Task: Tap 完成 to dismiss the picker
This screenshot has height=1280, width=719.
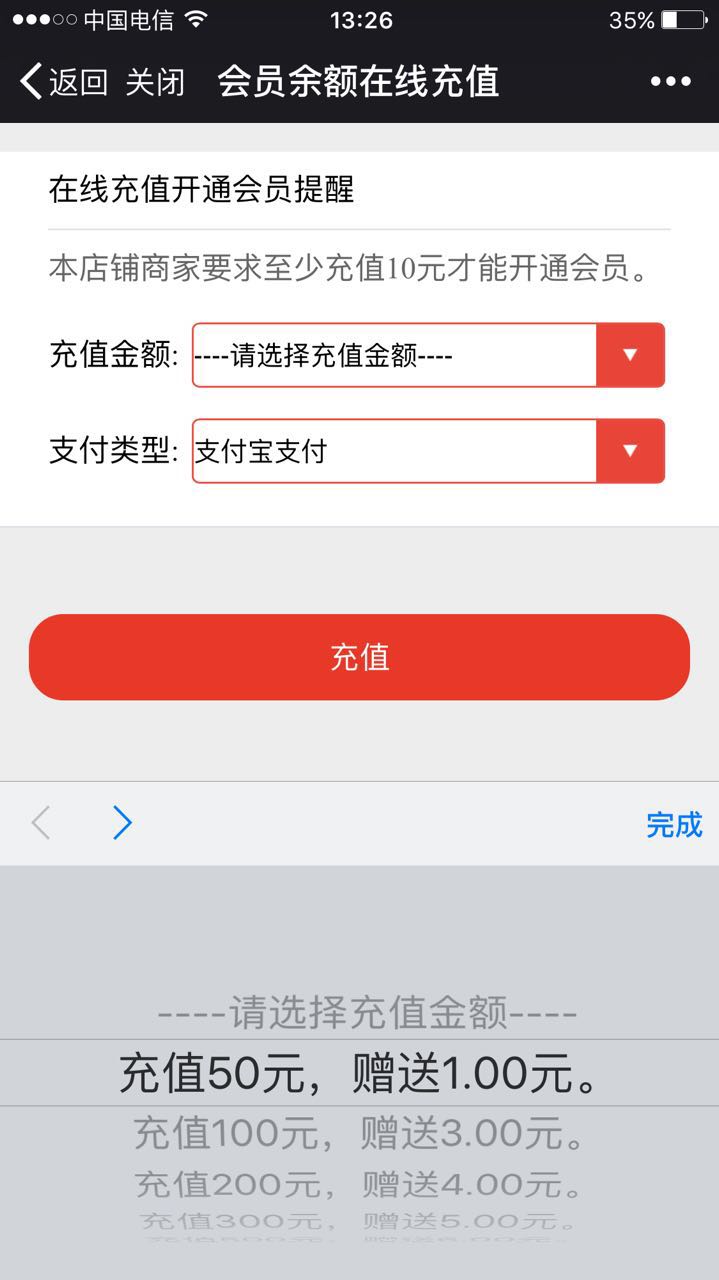Action: click(674, 825)
